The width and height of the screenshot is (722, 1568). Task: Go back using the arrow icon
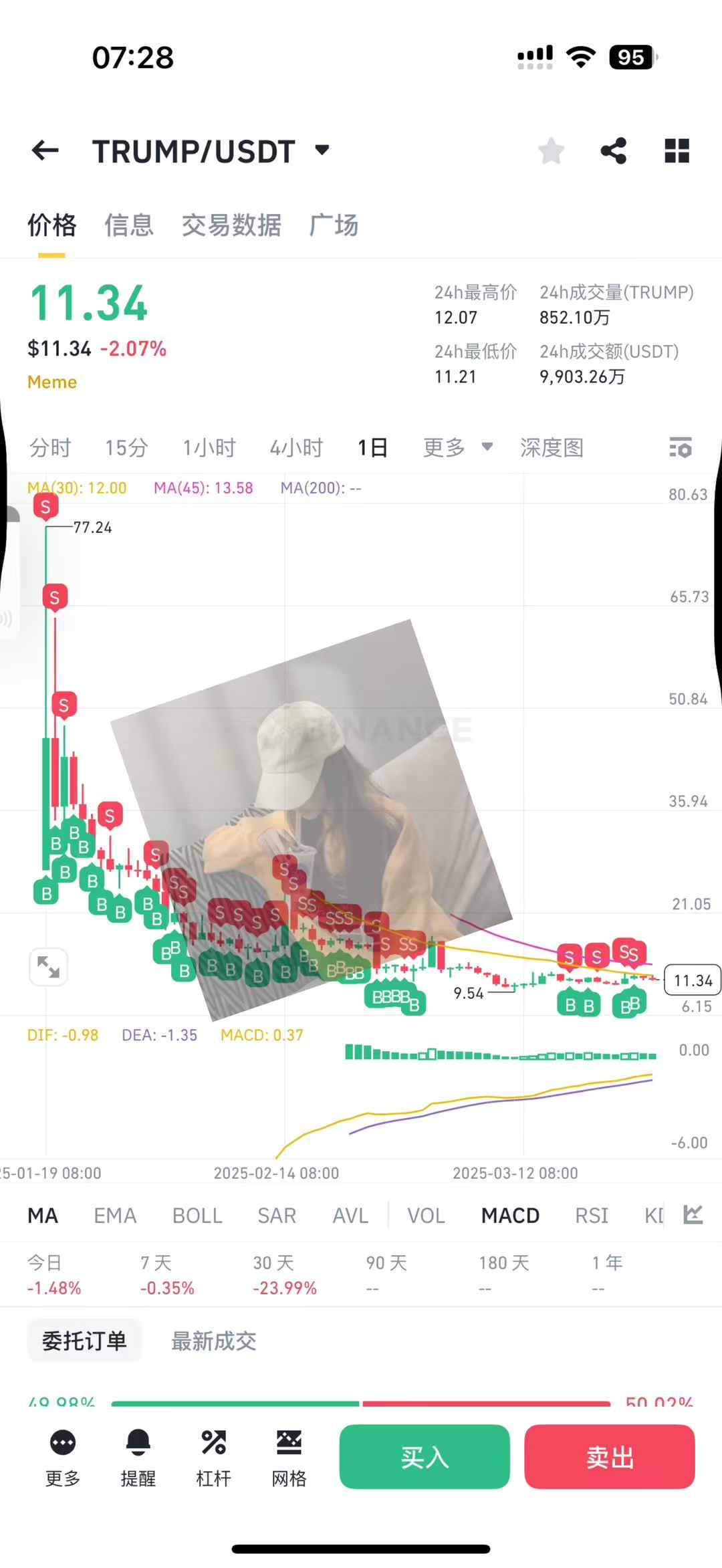point(45,150)
